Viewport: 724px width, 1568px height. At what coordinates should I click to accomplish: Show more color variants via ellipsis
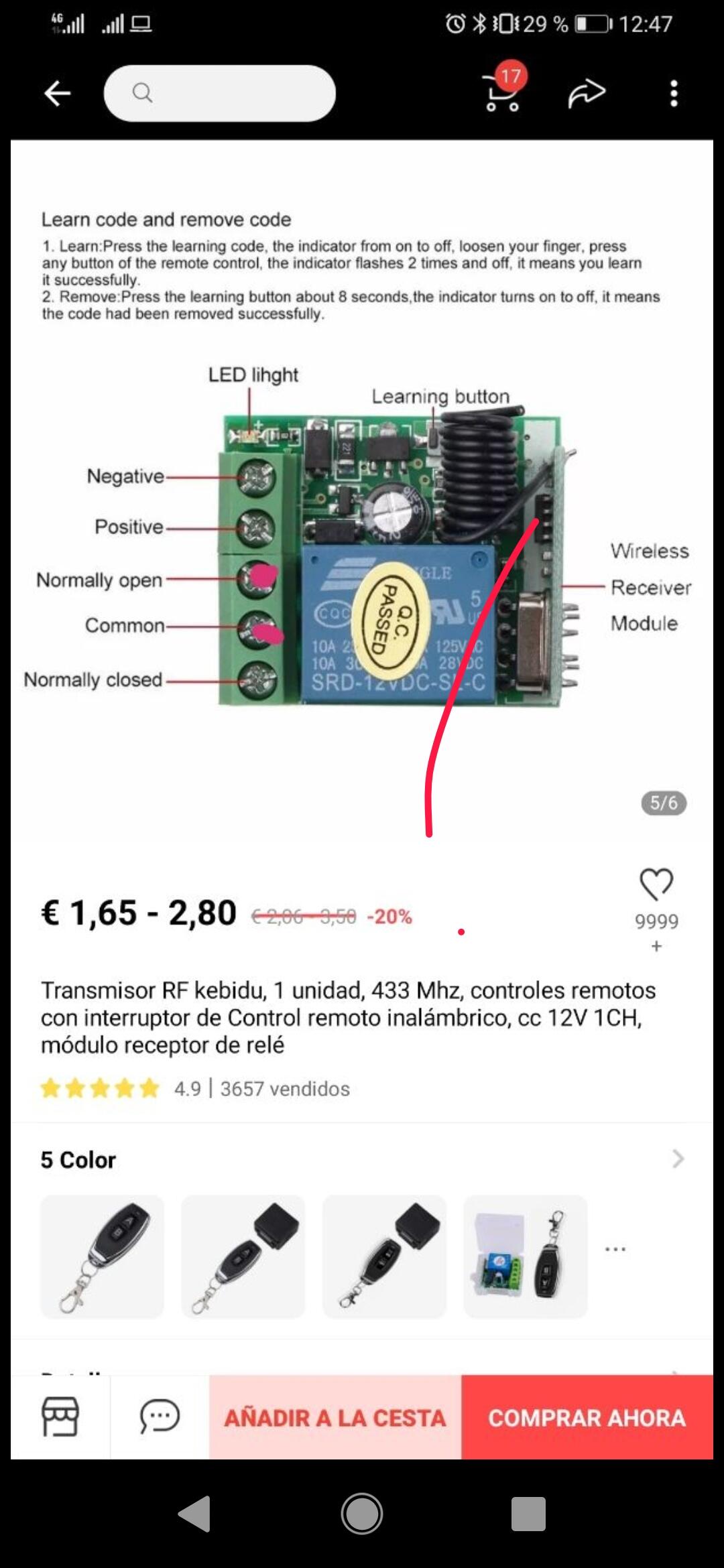click(615, 1249)
